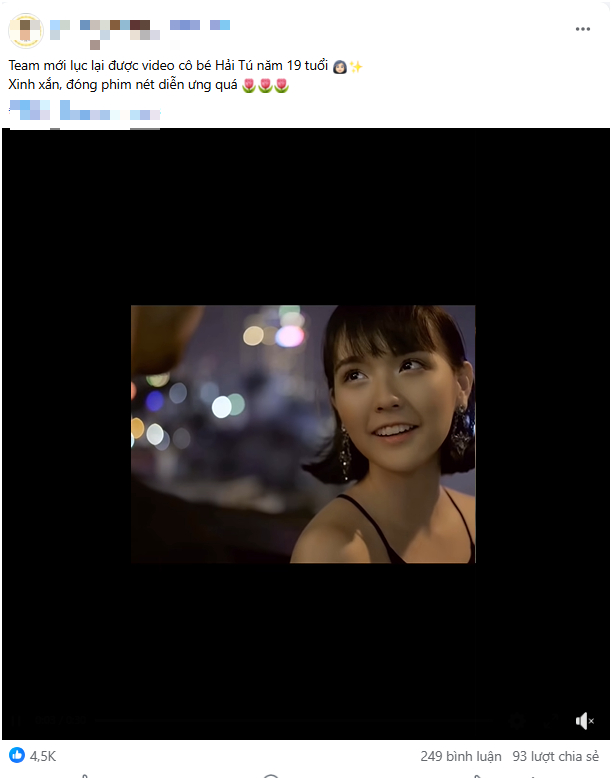Open the post's overflow menu
612x780 pixels.
click(x=585, y=30)
